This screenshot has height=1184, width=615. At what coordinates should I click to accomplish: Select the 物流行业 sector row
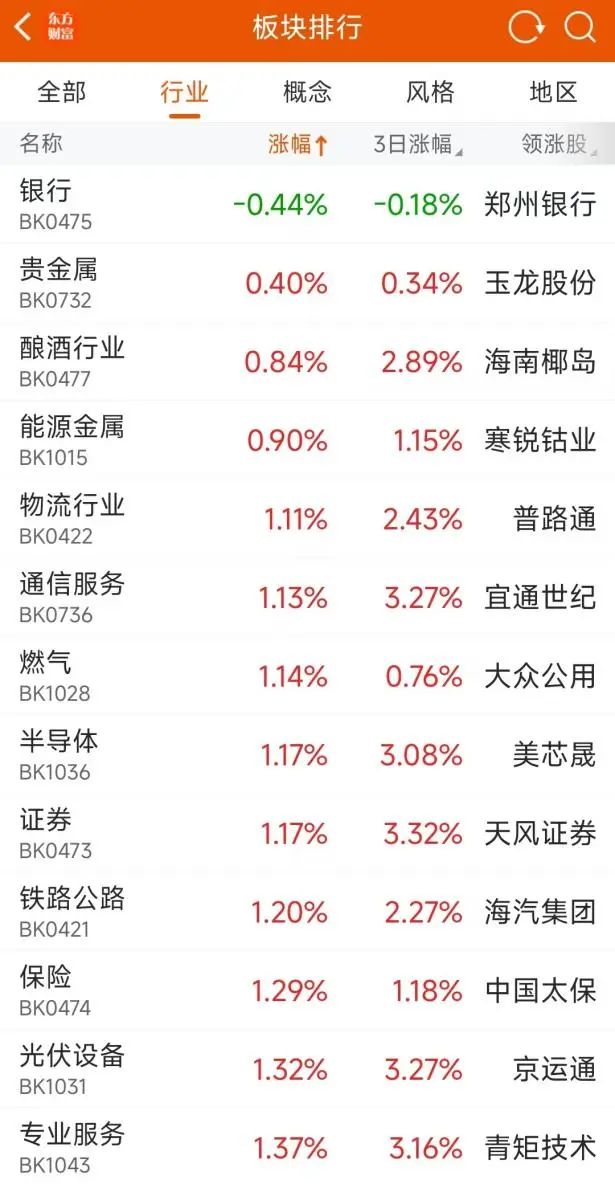(308, 518)
